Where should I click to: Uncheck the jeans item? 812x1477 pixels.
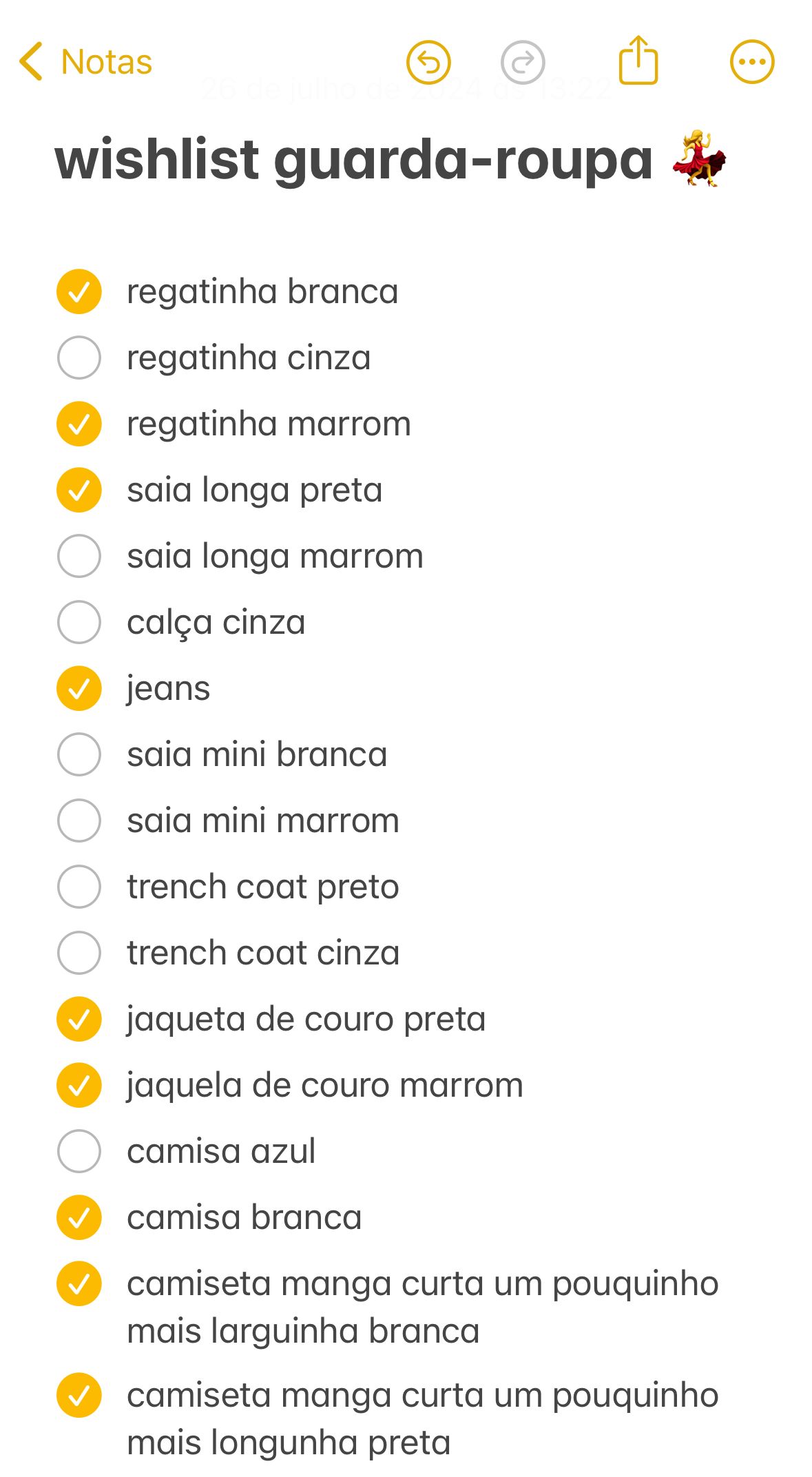(79, 688)
